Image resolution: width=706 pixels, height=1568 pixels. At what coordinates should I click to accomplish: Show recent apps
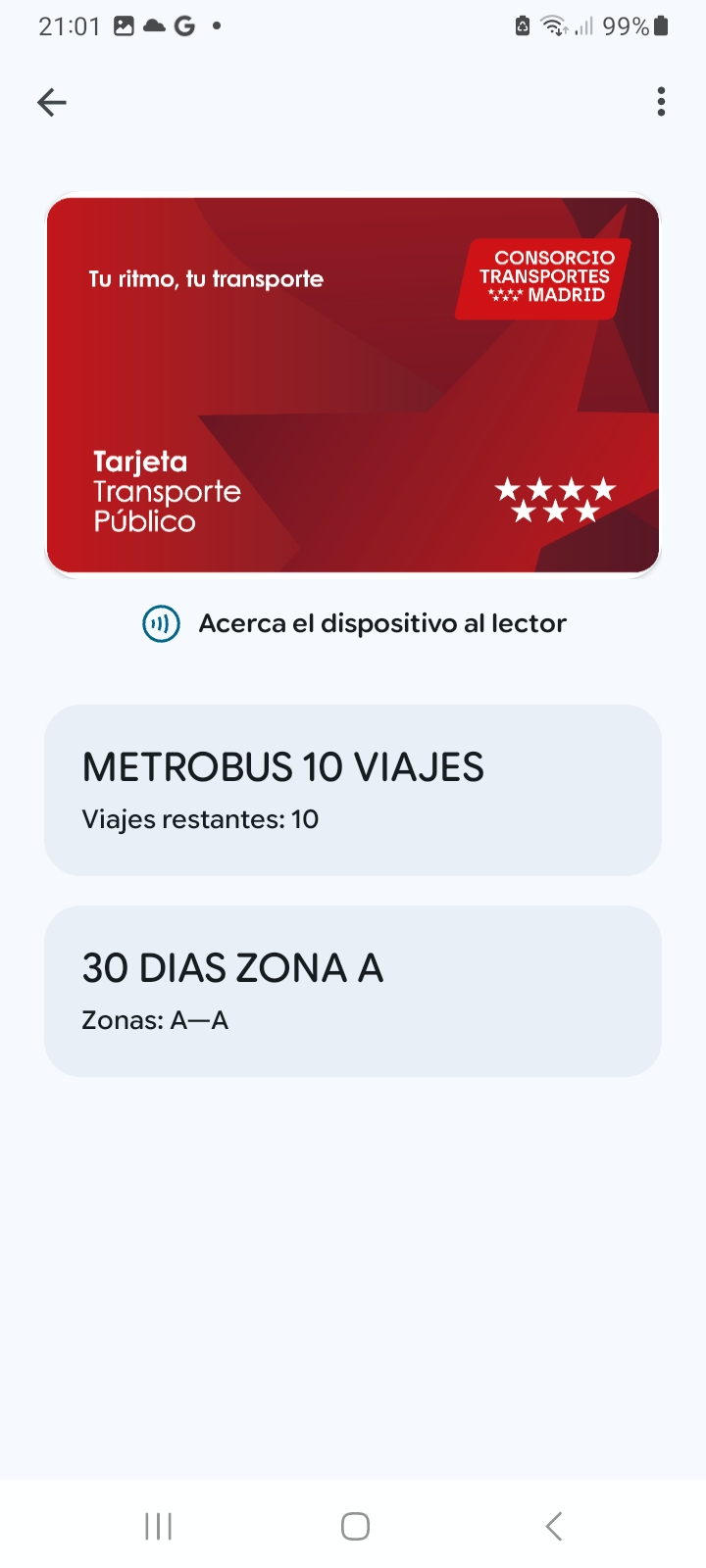coord(159,1526)
